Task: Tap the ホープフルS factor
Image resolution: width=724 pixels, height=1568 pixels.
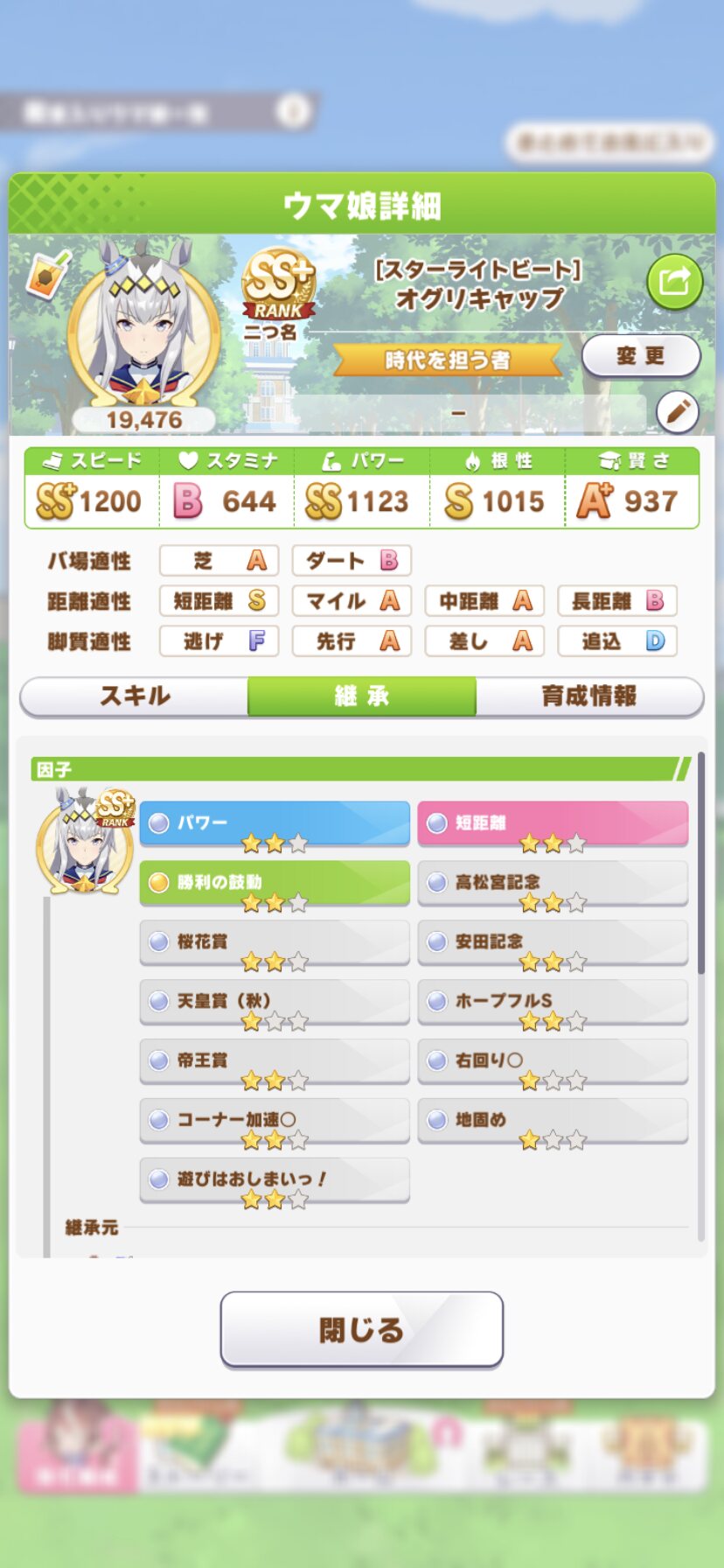Action: 553,1002
